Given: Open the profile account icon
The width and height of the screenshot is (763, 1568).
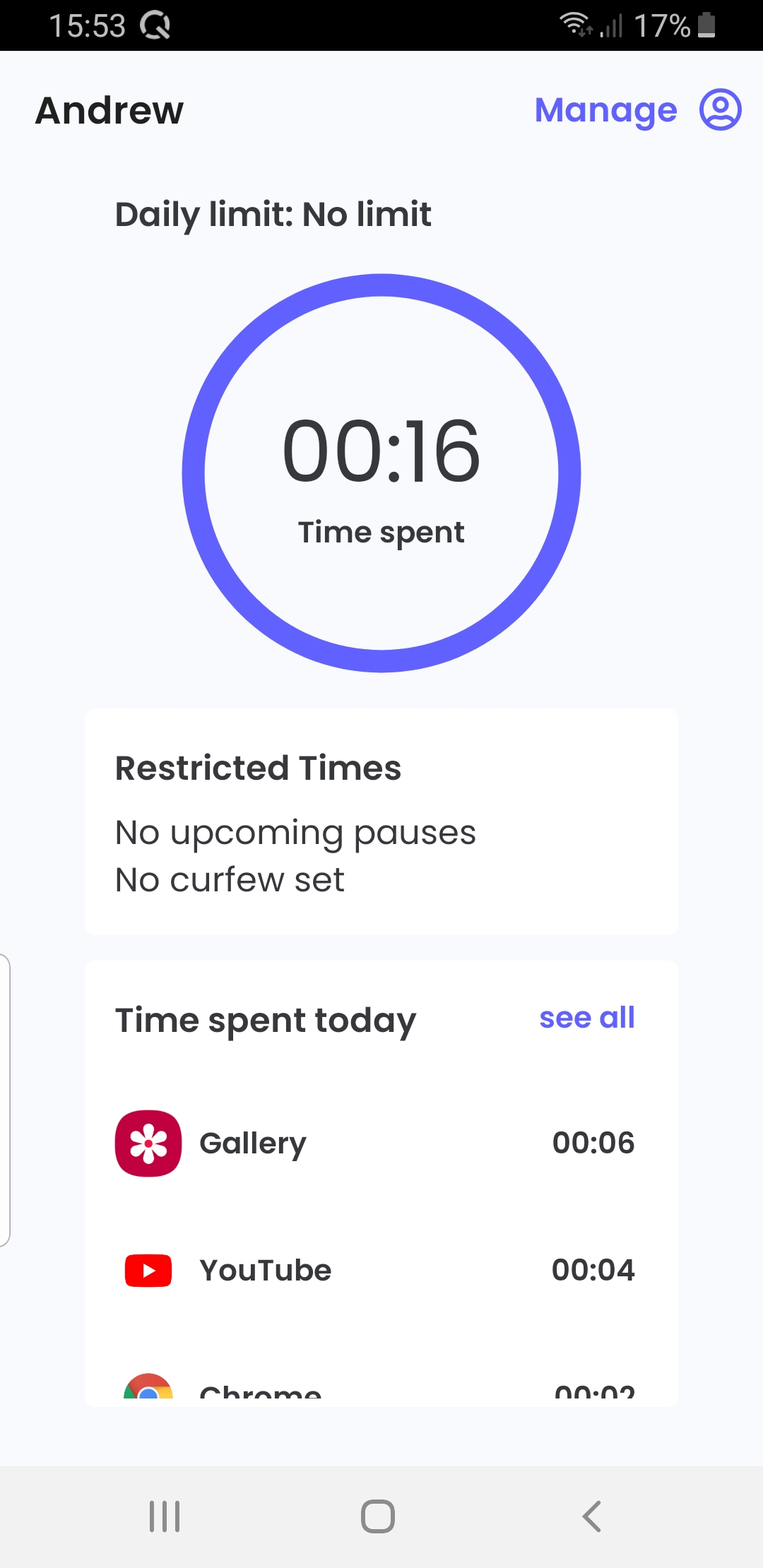Looking at the screenshot, I should (720, 109).
